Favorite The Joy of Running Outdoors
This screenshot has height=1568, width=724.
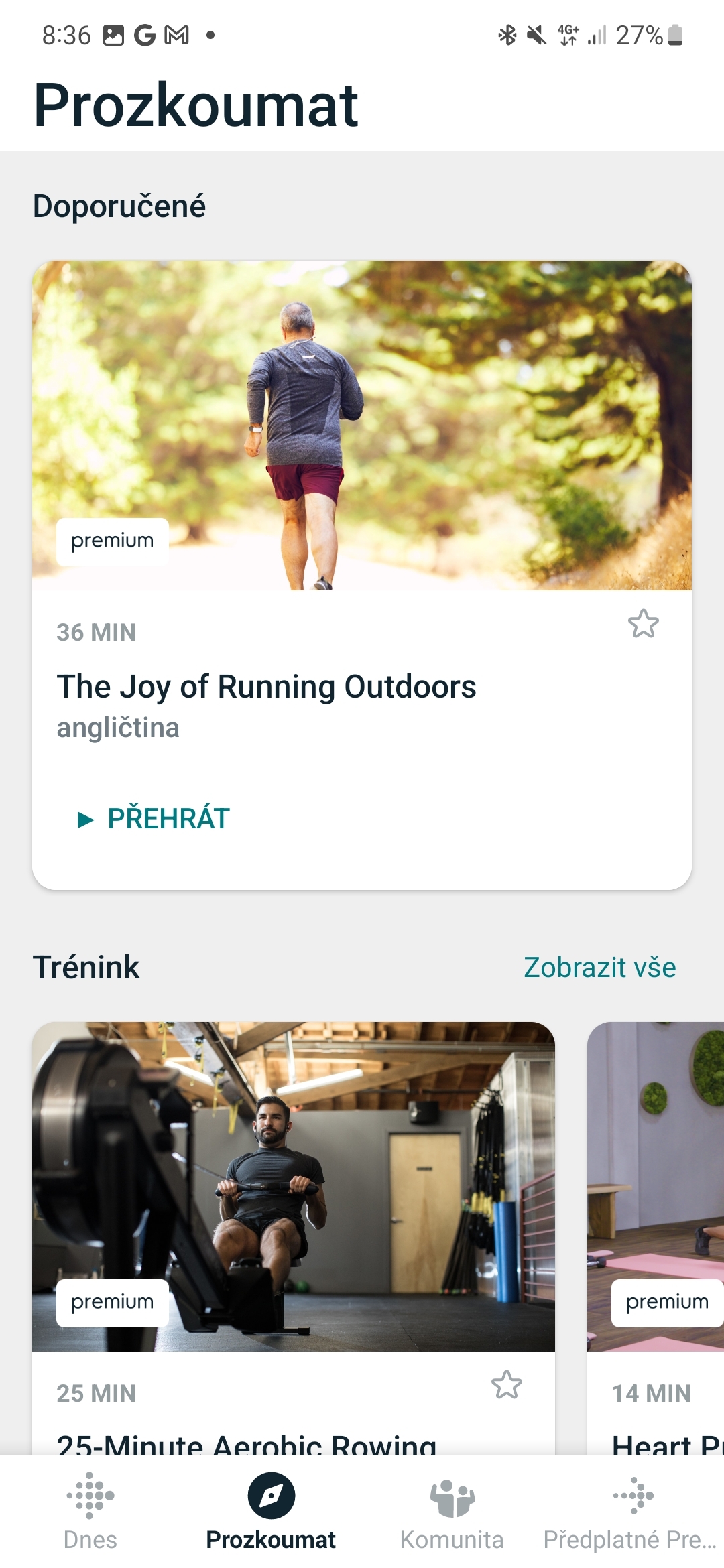(643, 624)
